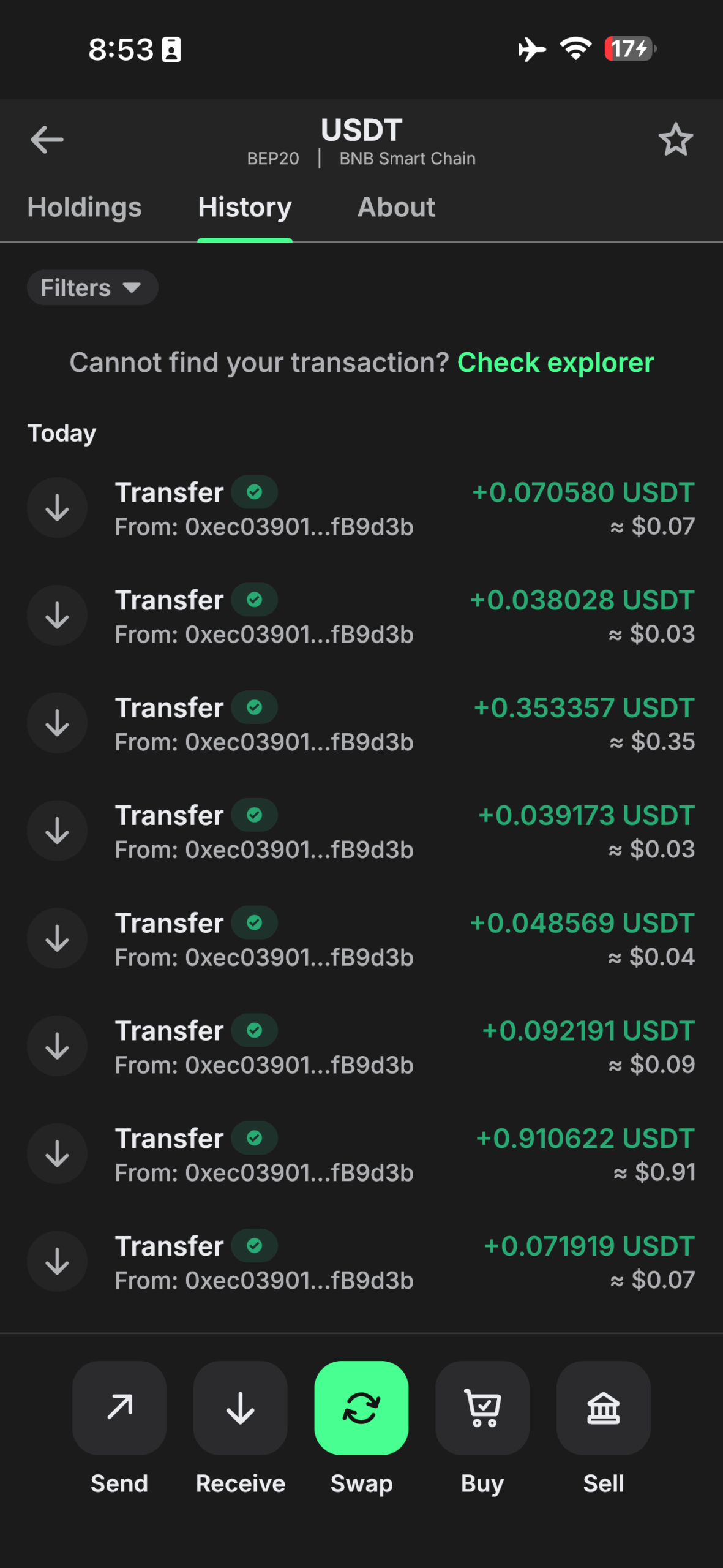Expand the Filters dropdown
This screenshot has width=723, height=1568.
click(92, 288)
